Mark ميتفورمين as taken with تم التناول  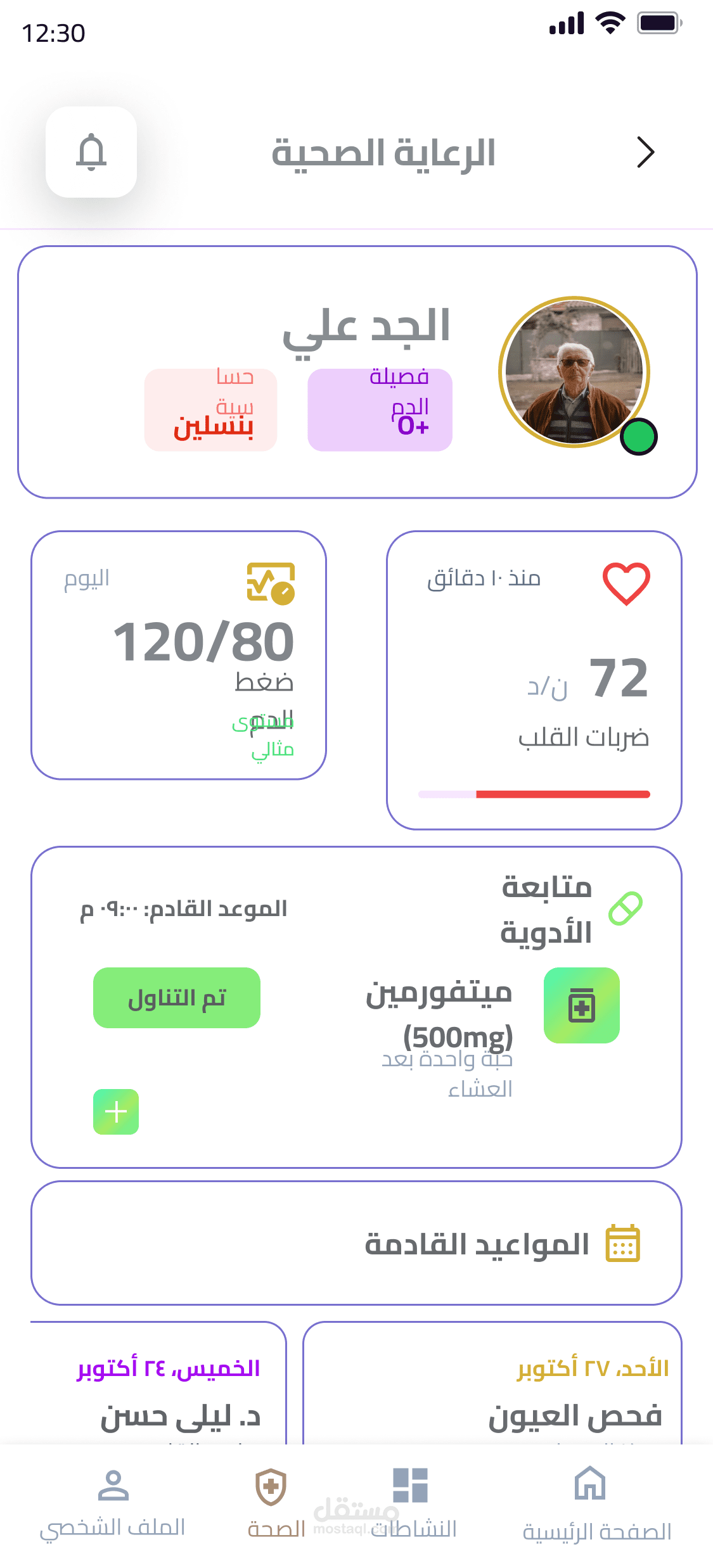177,997
